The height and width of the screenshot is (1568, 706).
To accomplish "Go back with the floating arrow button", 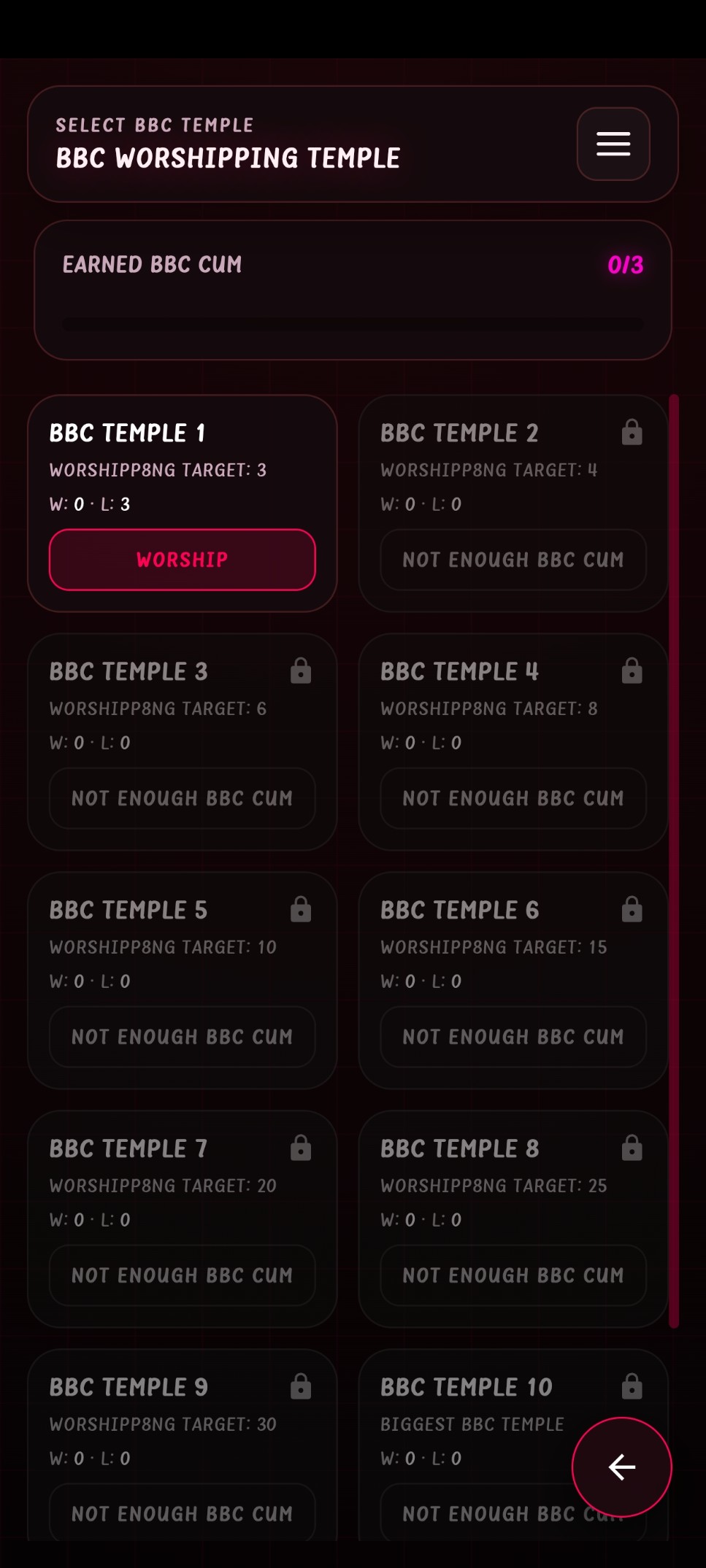I will pyautogui.click(x=621, y=1467).
